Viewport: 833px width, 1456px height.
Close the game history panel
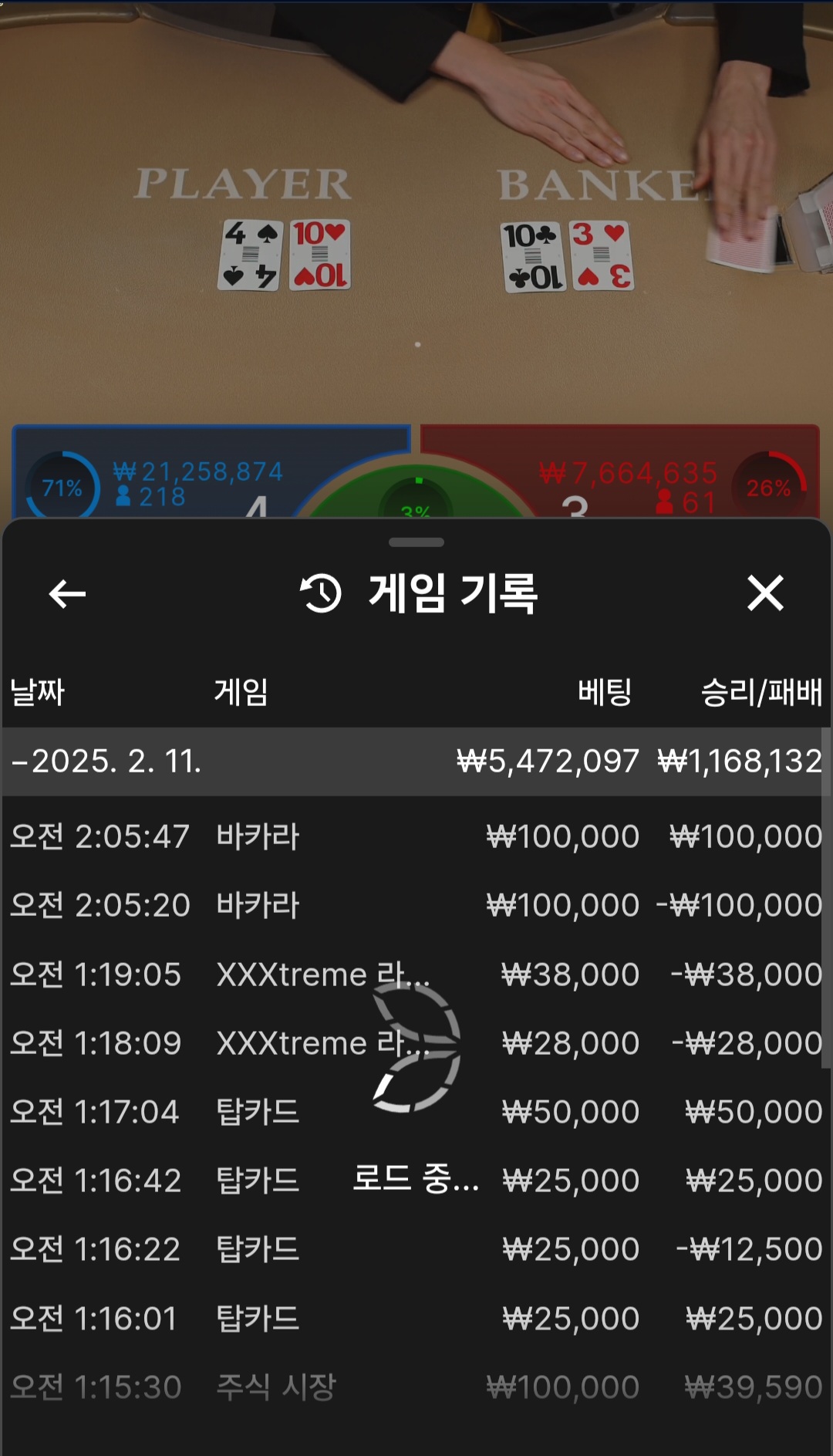pyautogui.click(x=765, y=593)
